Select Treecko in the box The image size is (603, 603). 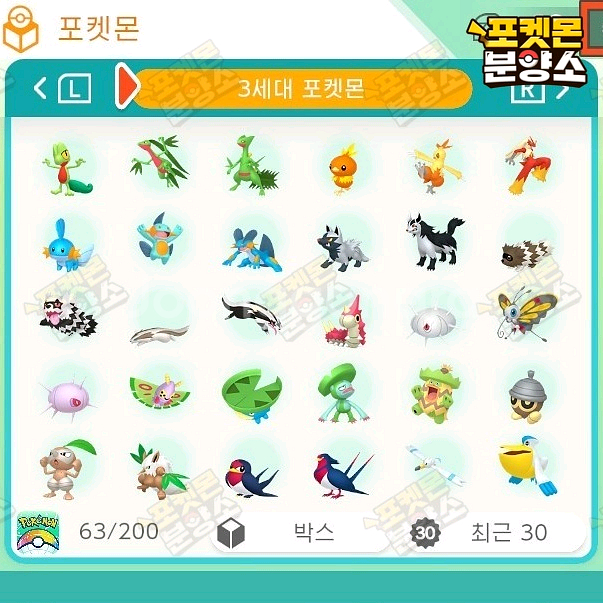click(x=66, y=166)
